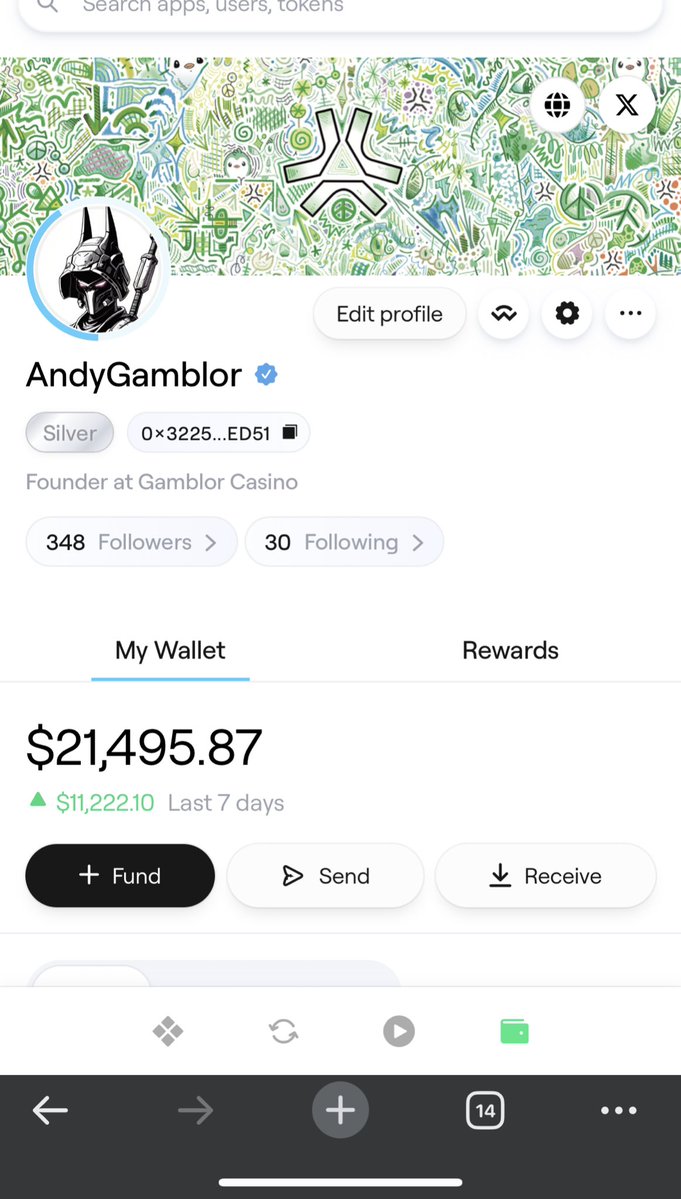Tap Edit profile

[390, 314]
